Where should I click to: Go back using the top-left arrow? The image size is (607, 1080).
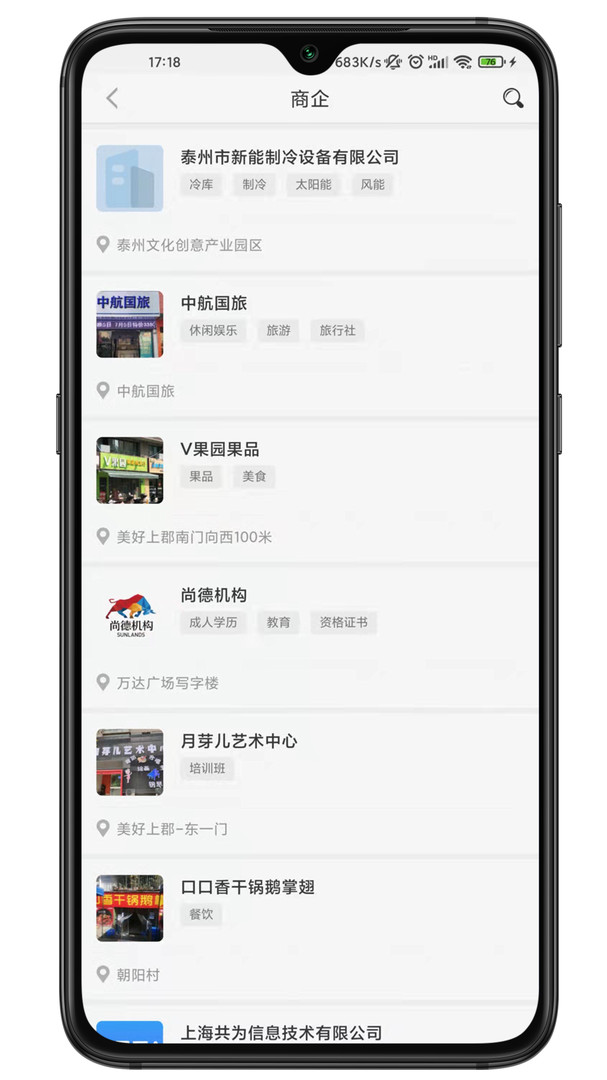coord(112,98)
